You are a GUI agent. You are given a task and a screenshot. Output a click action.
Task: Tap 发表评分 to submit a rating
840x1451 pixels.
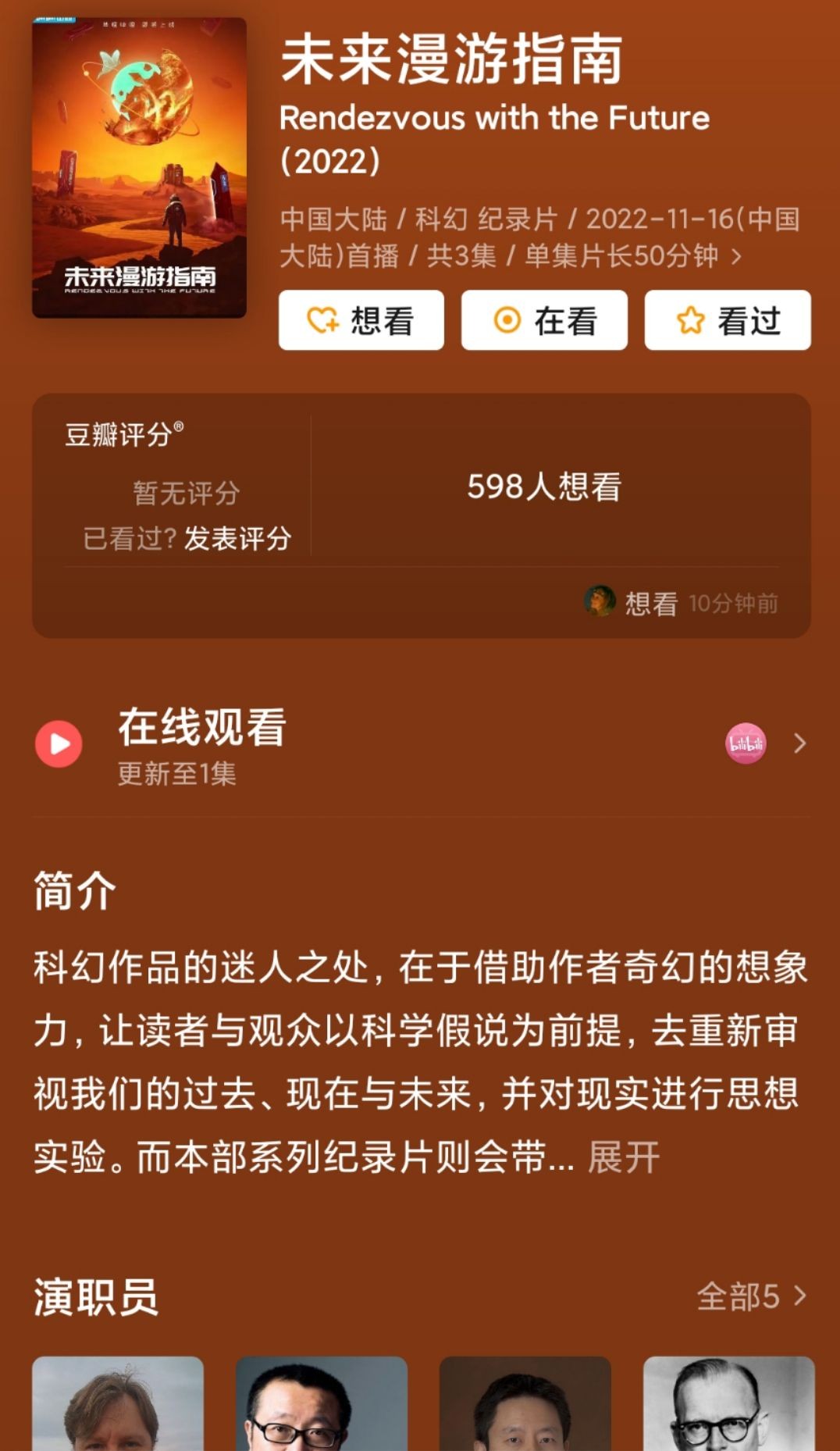pos(237,538)
